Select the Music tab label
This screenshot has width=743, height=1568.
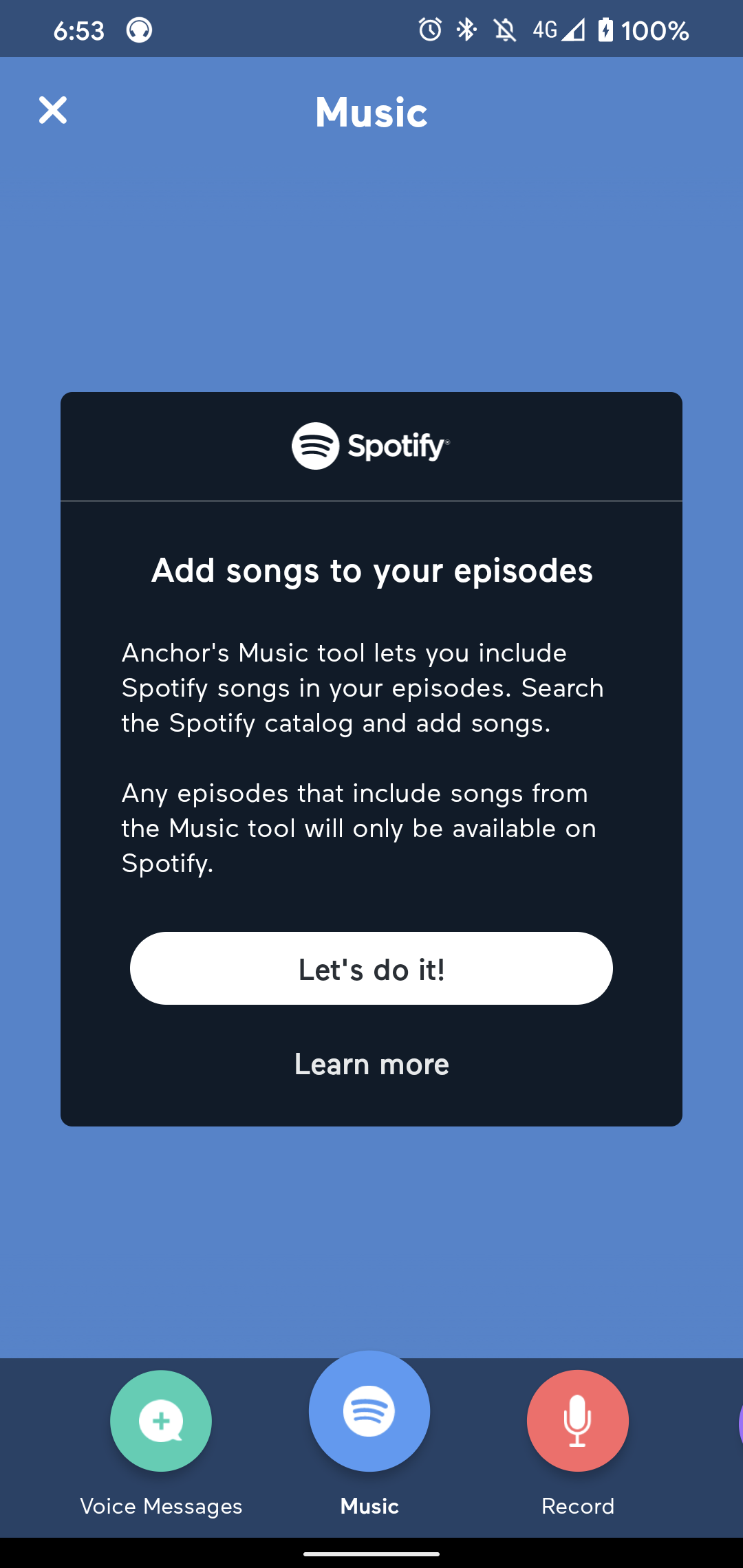pyautogui.click(x=369, y=1506)
